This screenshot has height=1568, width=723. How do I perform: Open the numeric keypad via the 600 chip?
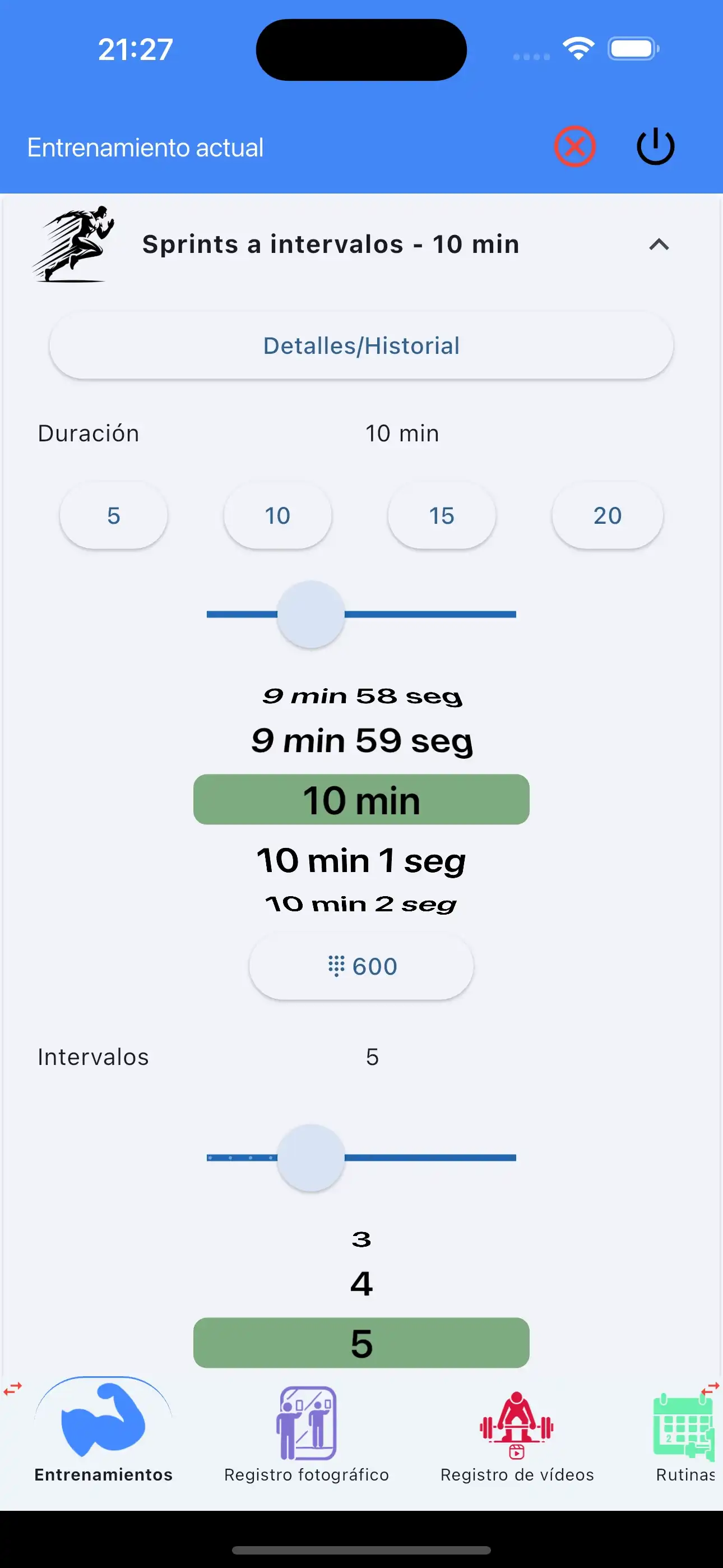(361, 965)
